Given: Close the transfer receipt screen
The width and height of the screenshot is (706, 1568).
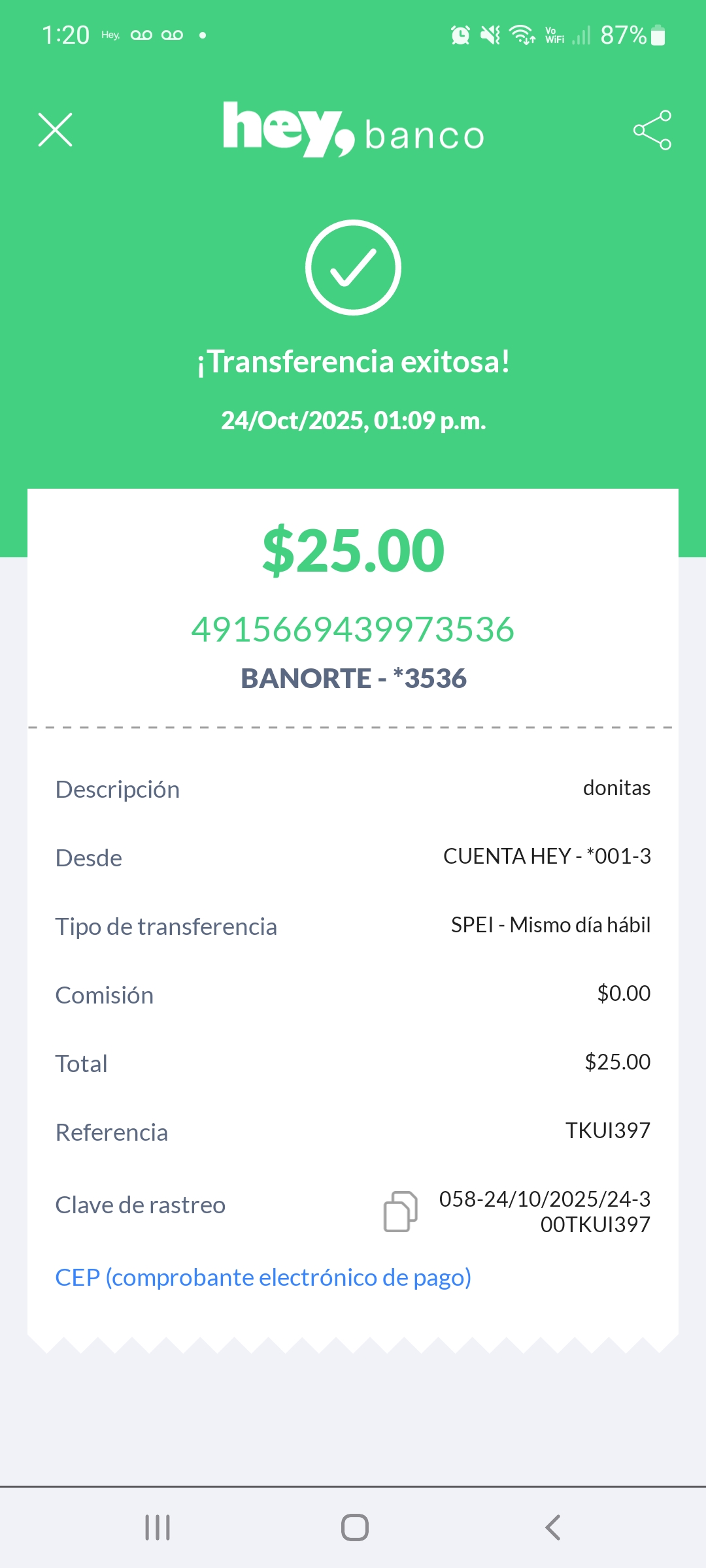Looking at the screenshot, I should click(x=56, y=130).
